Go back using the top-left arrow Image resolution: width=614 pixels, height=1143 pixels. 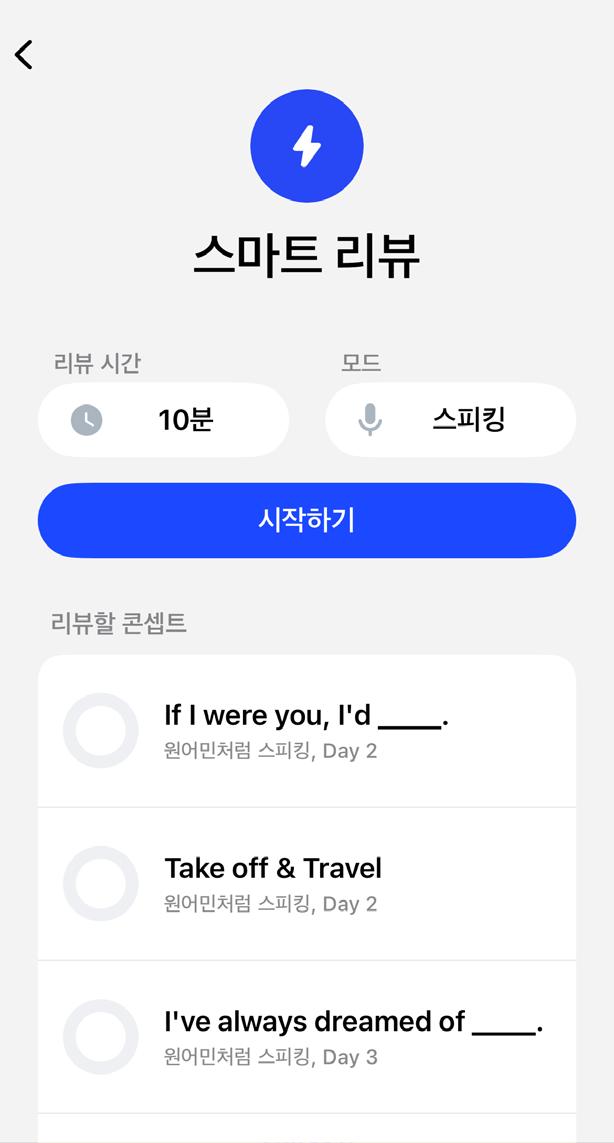point(24,55)
